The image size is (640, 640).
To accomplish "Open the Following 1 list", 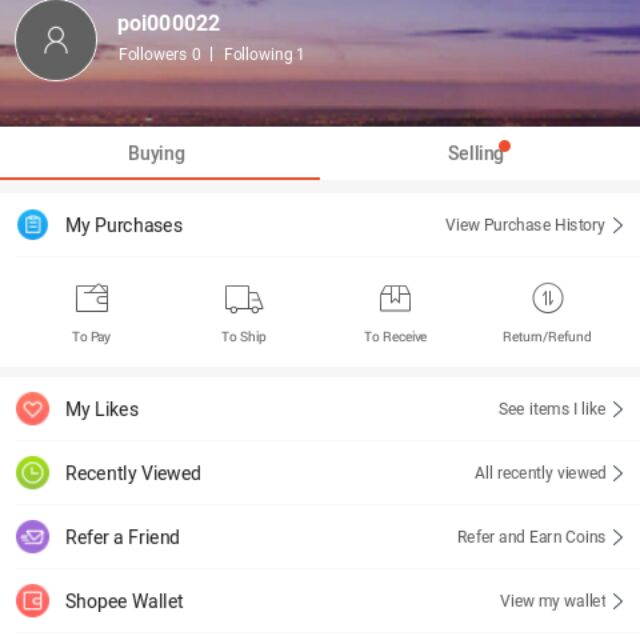I will coord(264,54).
